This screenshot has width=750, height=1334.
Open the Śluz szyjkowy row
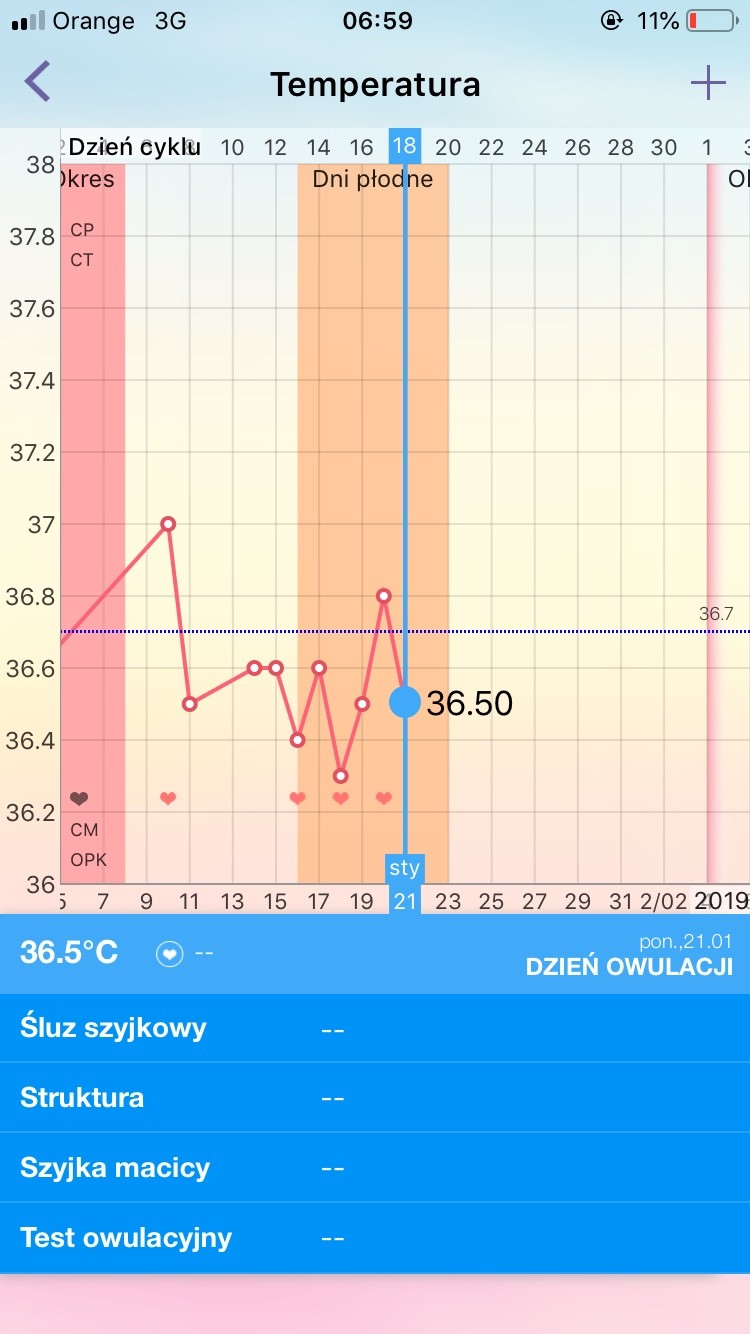[x=374, y=1028]
